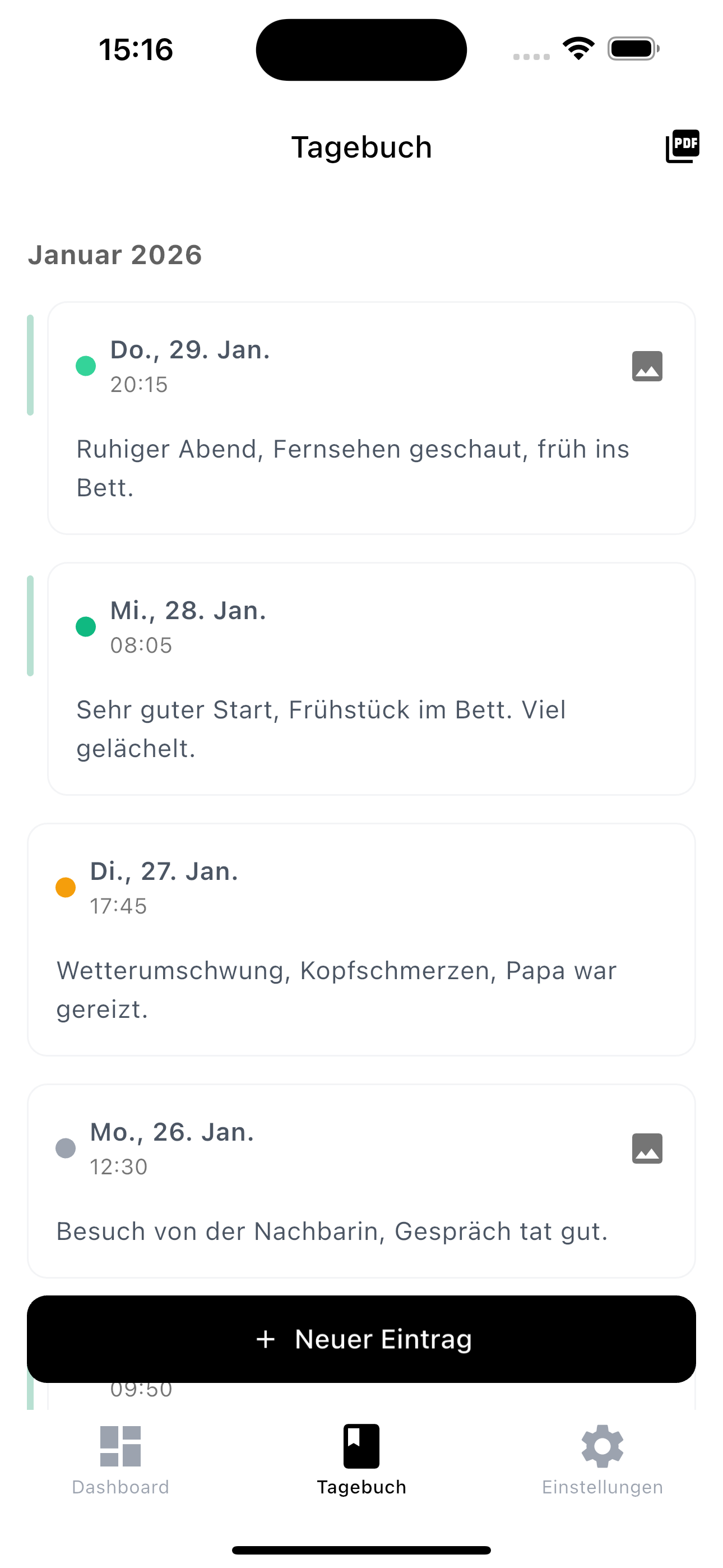This screenshot has width=723, height=1568.
Task: Click the gray mood dot on the 26. Jan entry
Action: [65, 1148]
